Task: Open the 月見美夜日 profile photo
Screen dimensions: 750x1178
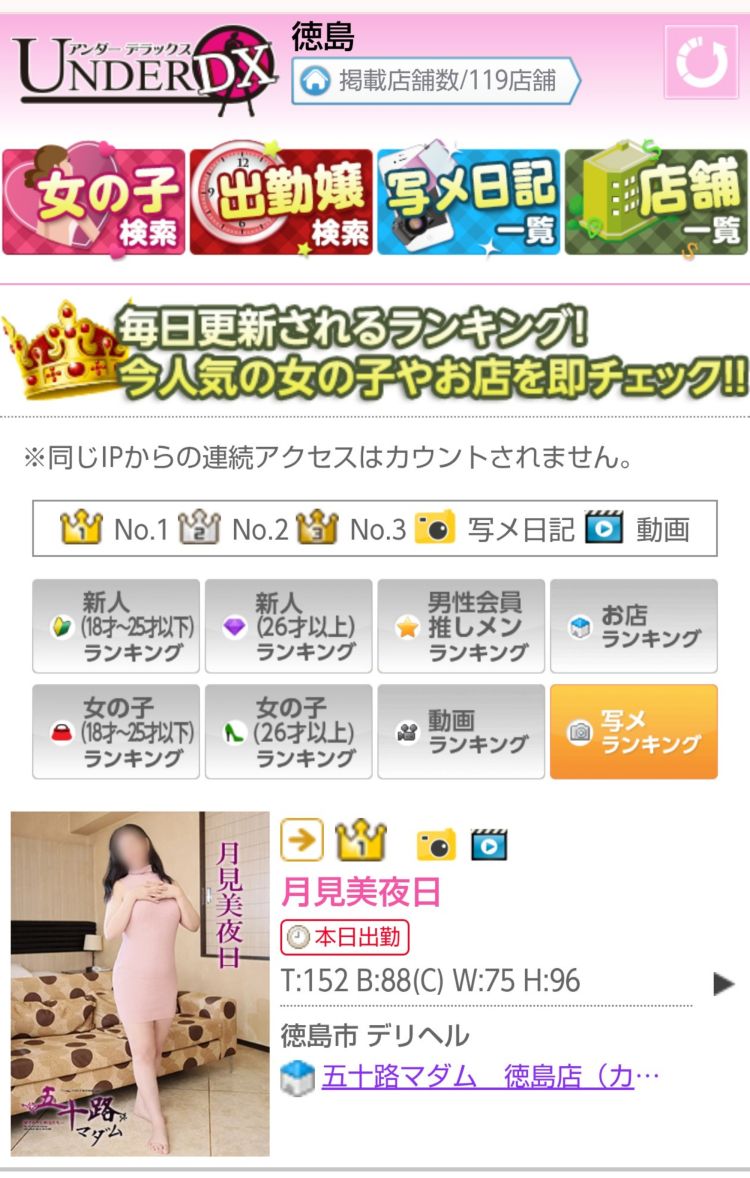Action: pos(140,983)
